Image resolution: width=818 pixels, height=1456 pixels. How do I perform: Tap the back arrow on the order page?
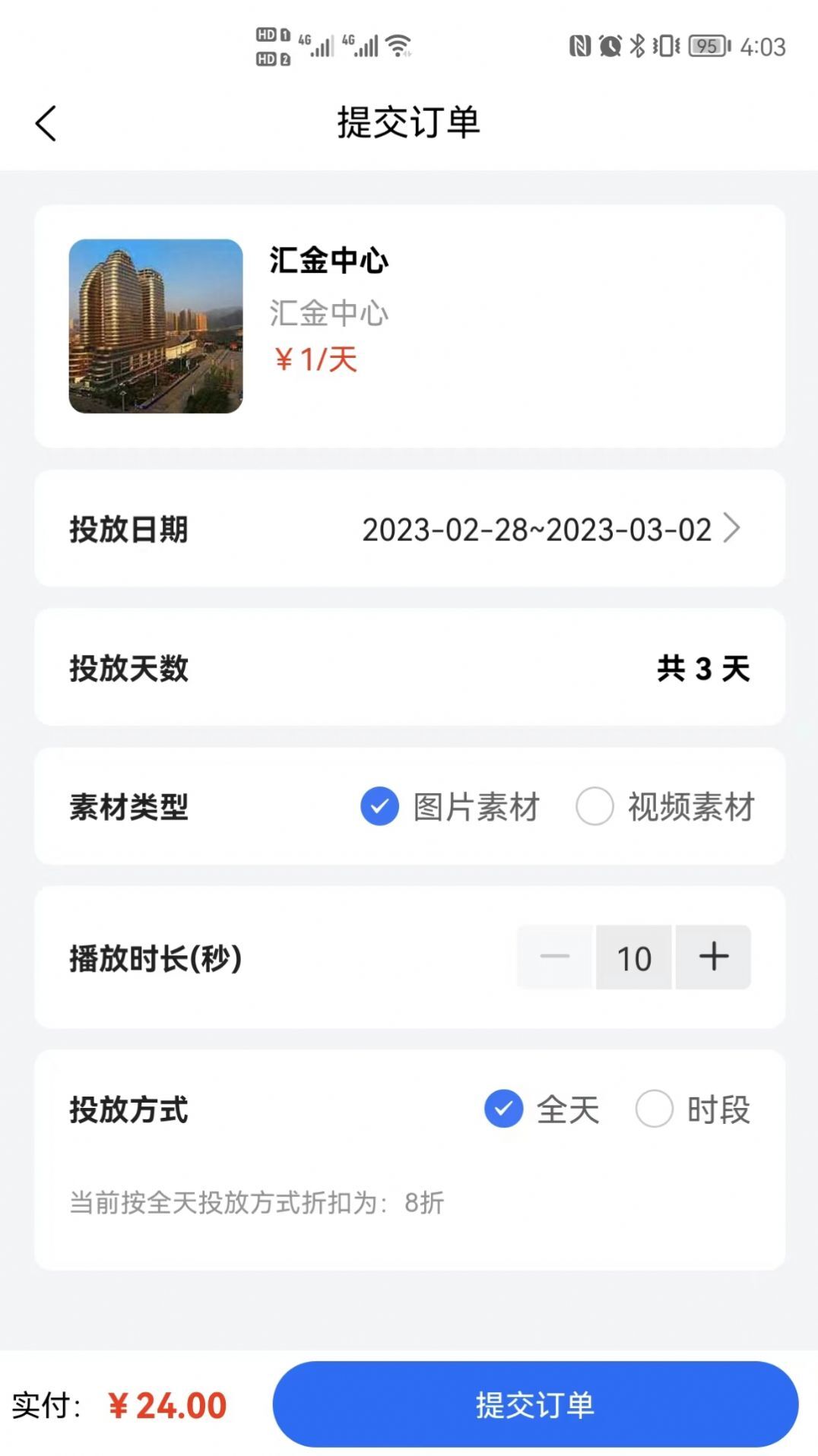click(x=46, y=122)
